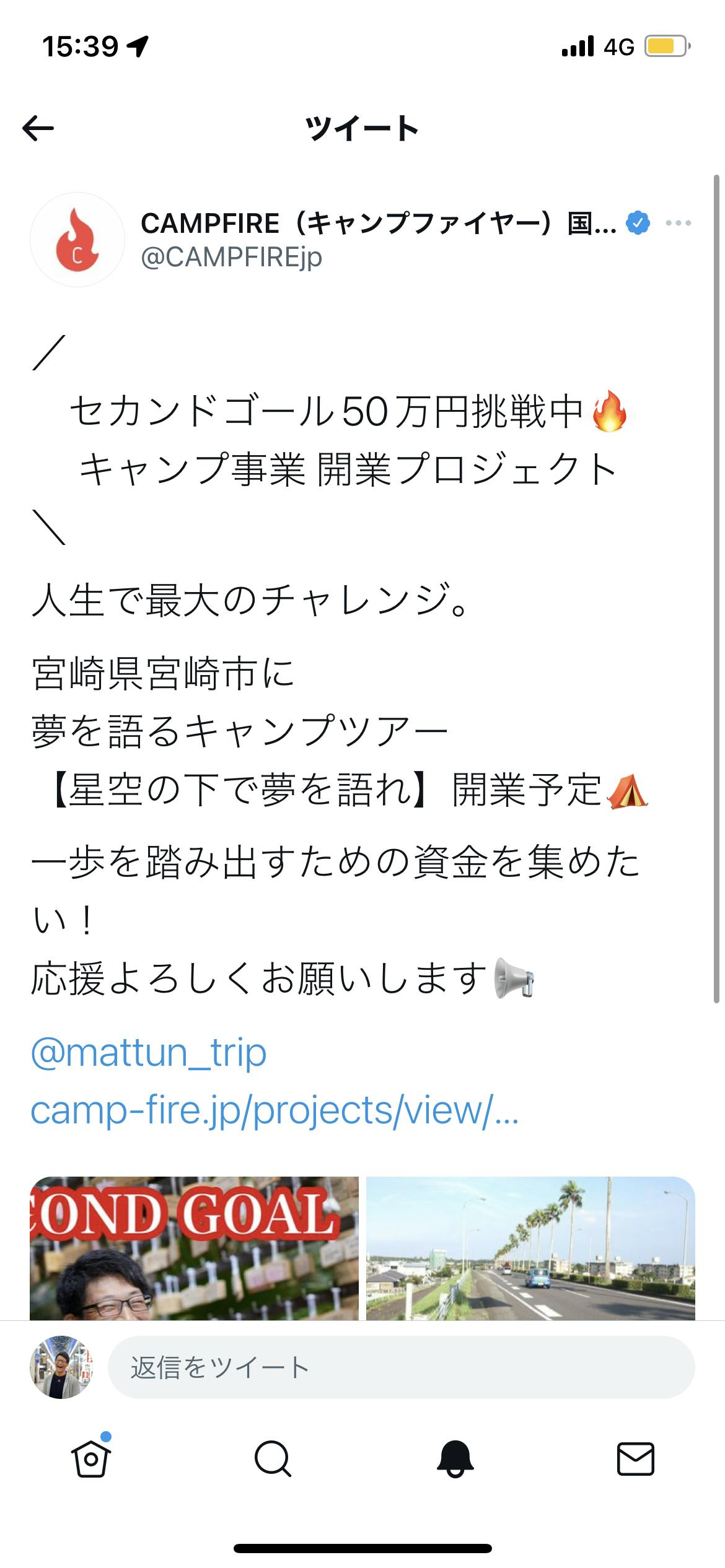Open the Notifications bell tab
Viewport: 725px width, 1568px height.
coord(455,1459)
